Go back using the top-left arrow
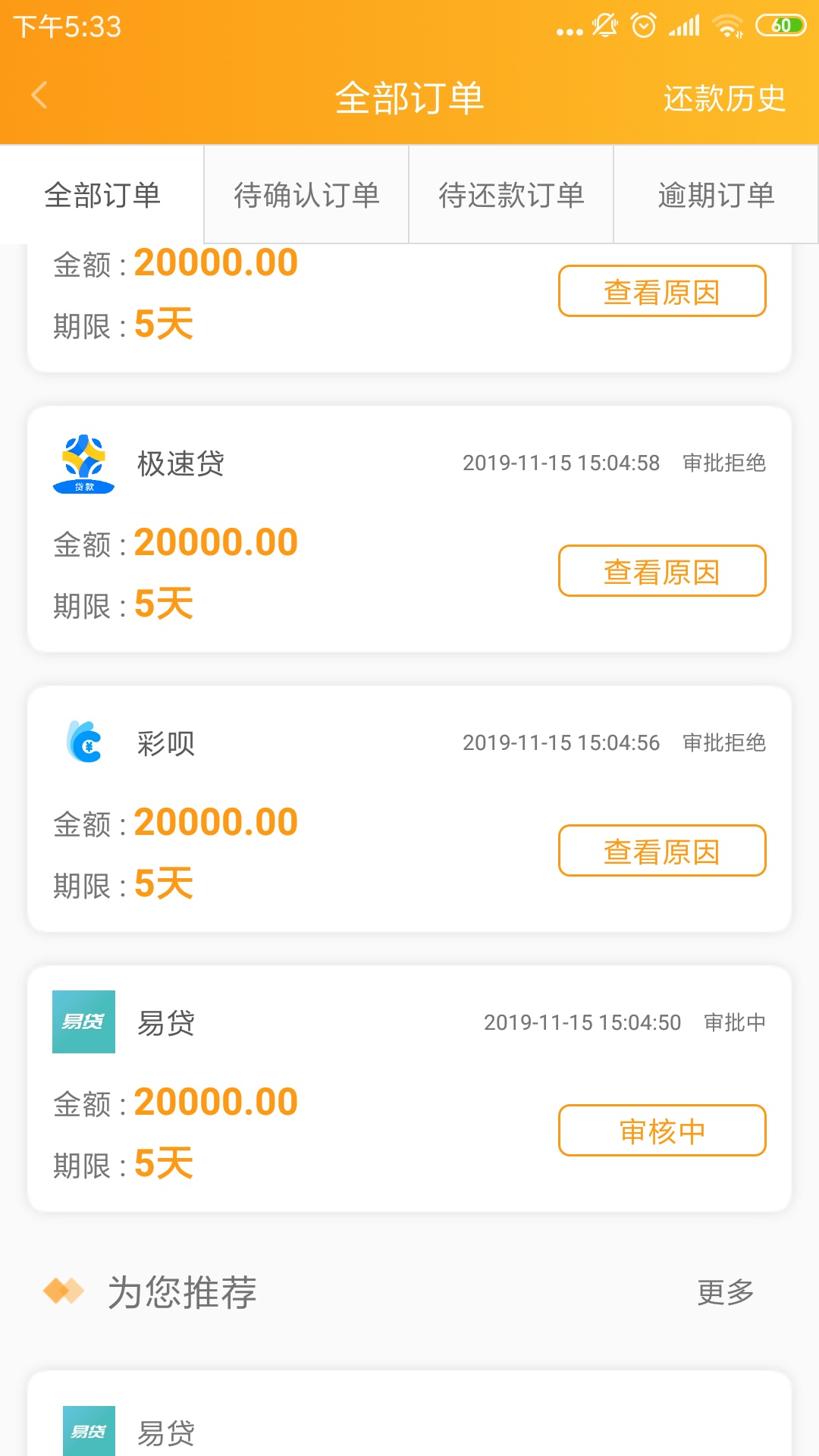The image size is (819, 1456). coord(39,96)
